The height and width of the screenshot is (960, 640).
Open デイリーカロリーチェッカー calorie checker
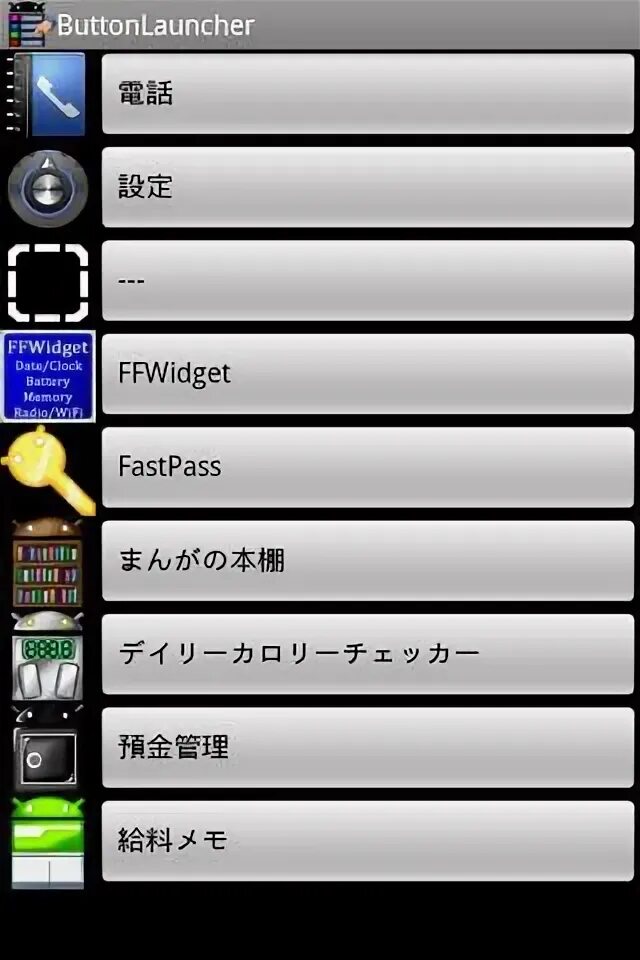click(x=367, y=654)
